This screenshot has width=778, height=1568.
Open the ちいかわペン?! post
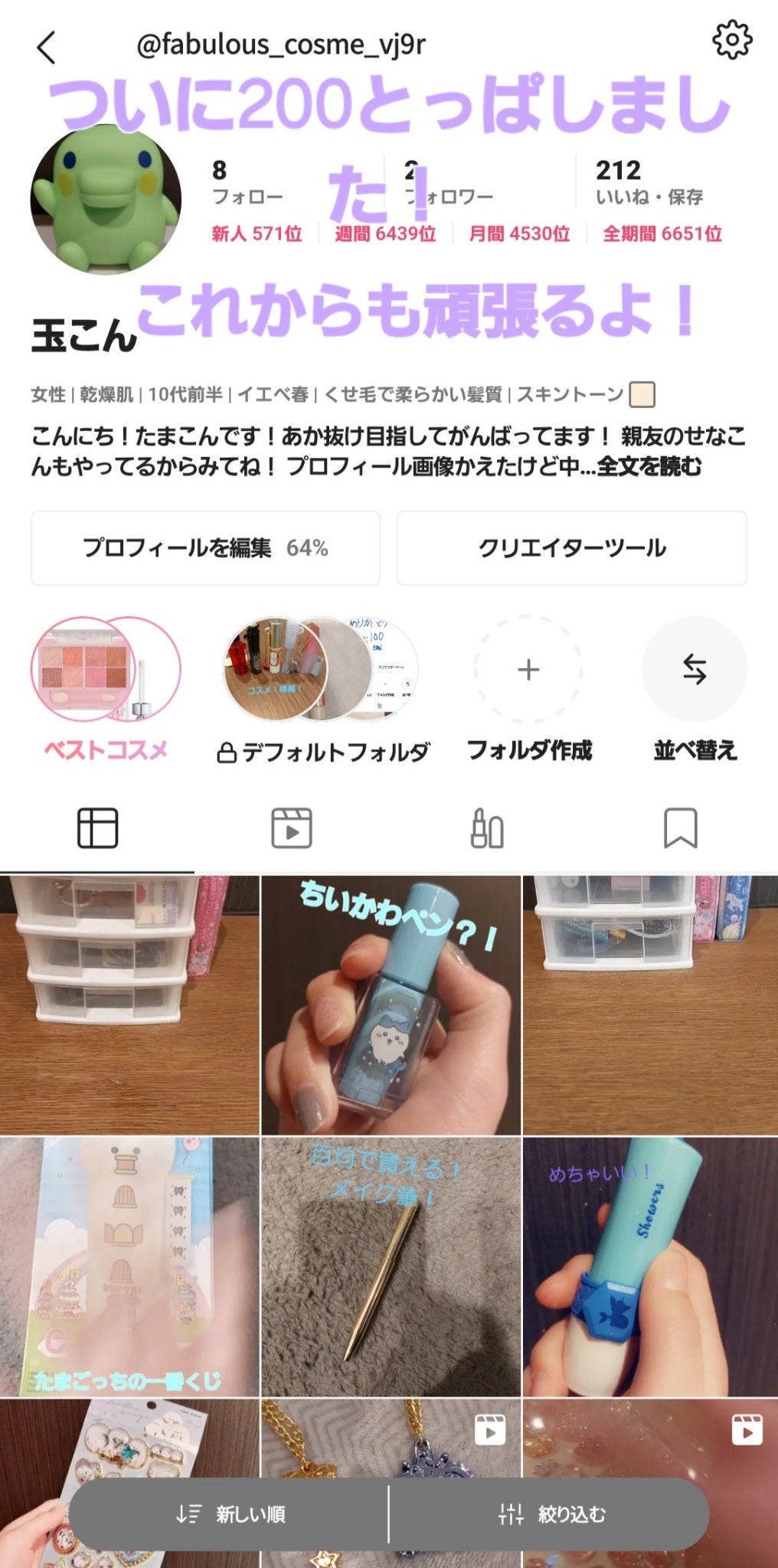pyautogui.click(x=391, y=1004)
